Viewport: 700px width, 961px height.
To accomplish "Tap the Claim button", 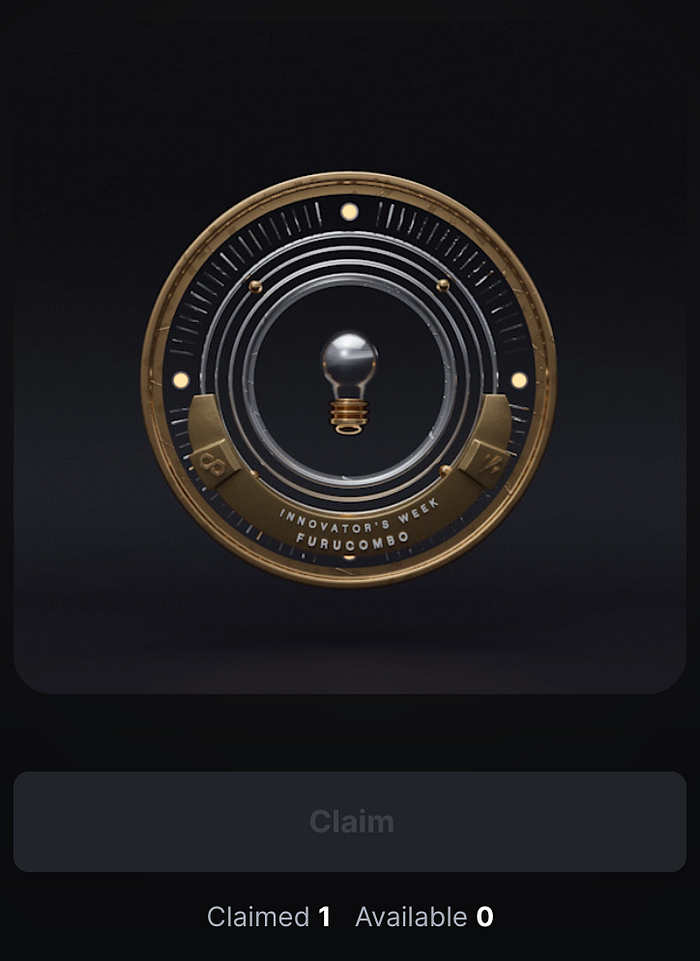I will (x=350, y=821).
